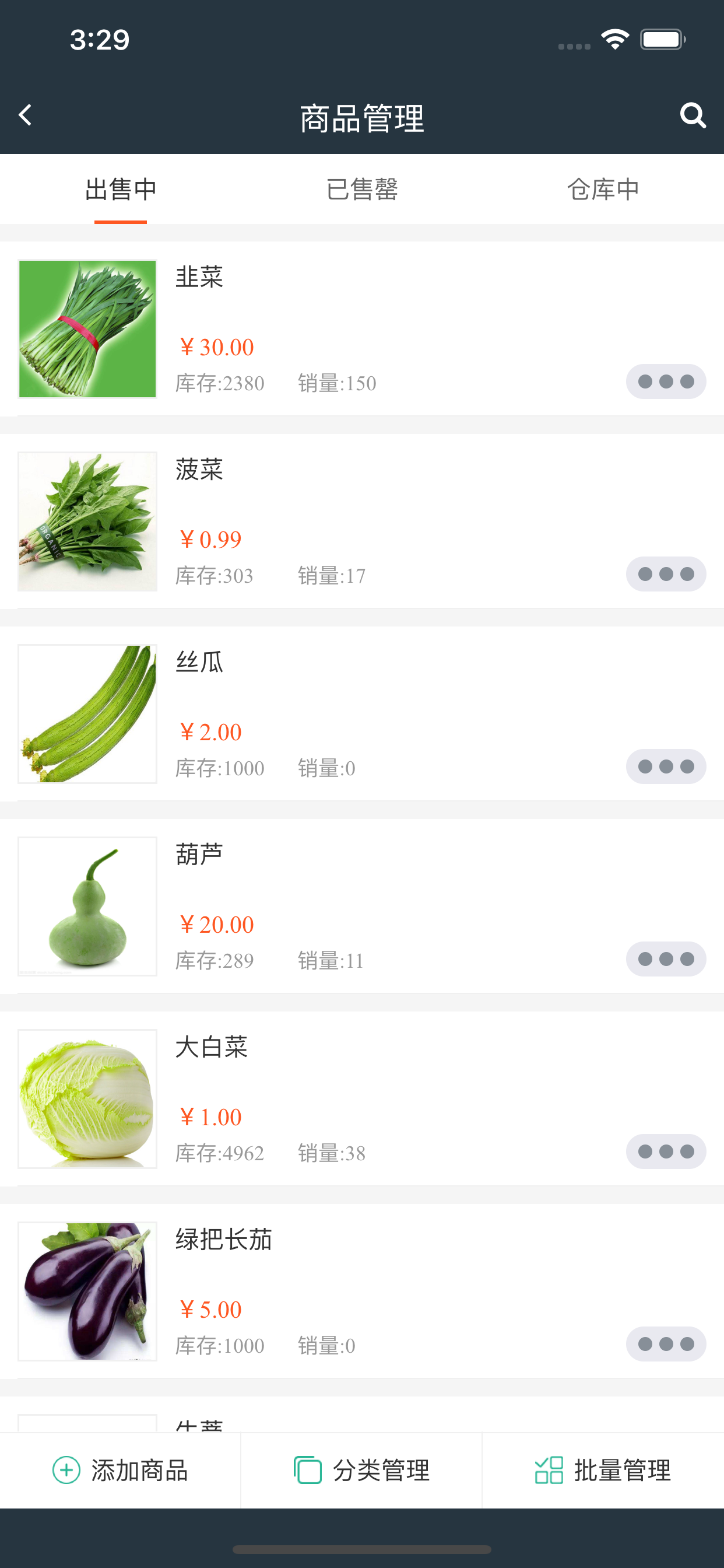Select the 出售中 tab
The width and height of the screenshot is (724, 1568).
[121, 190]
